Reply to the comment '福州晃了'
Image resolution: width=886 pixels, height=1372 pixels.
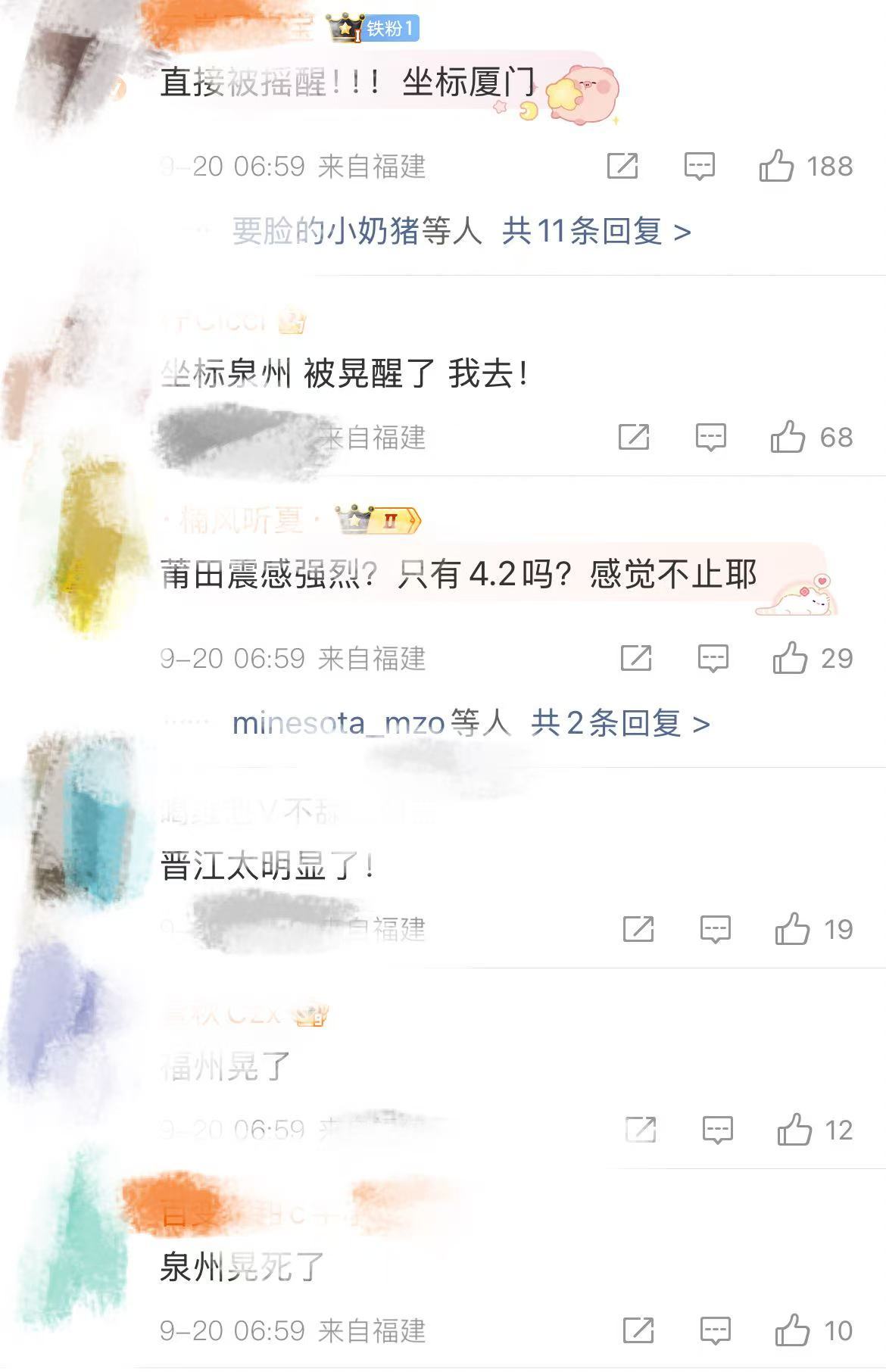pyautogui.click(x=717, y=1130)
